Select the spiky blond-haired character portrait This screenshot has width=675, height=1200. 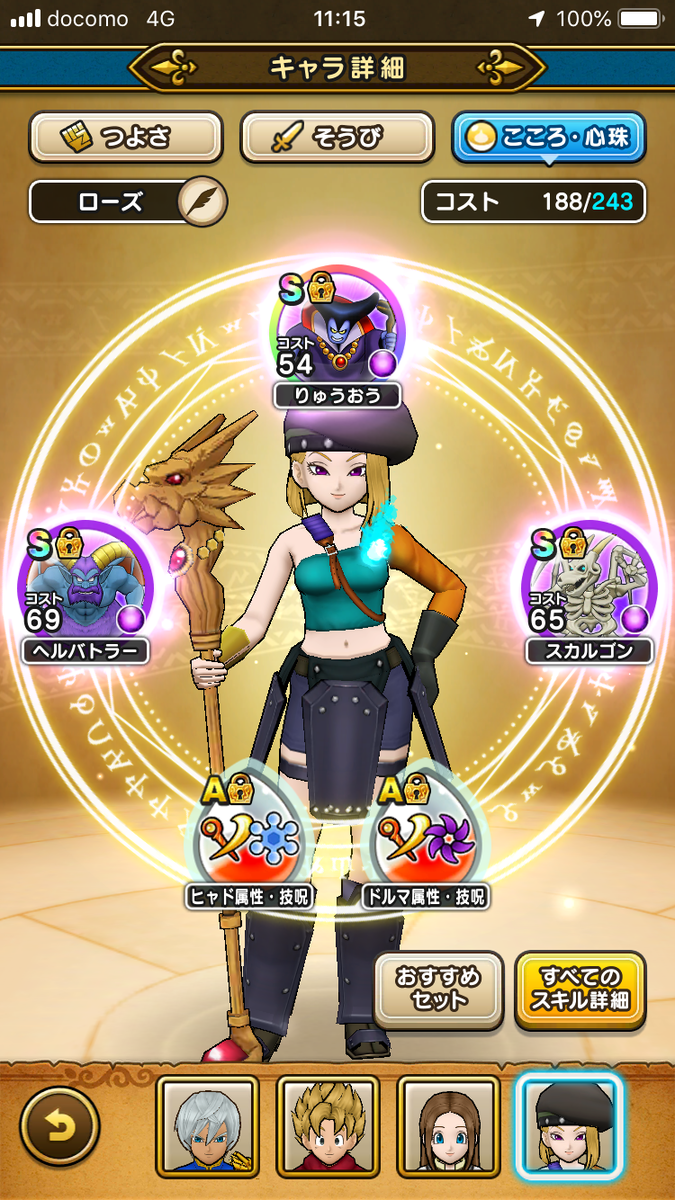tap(328, 1126)
